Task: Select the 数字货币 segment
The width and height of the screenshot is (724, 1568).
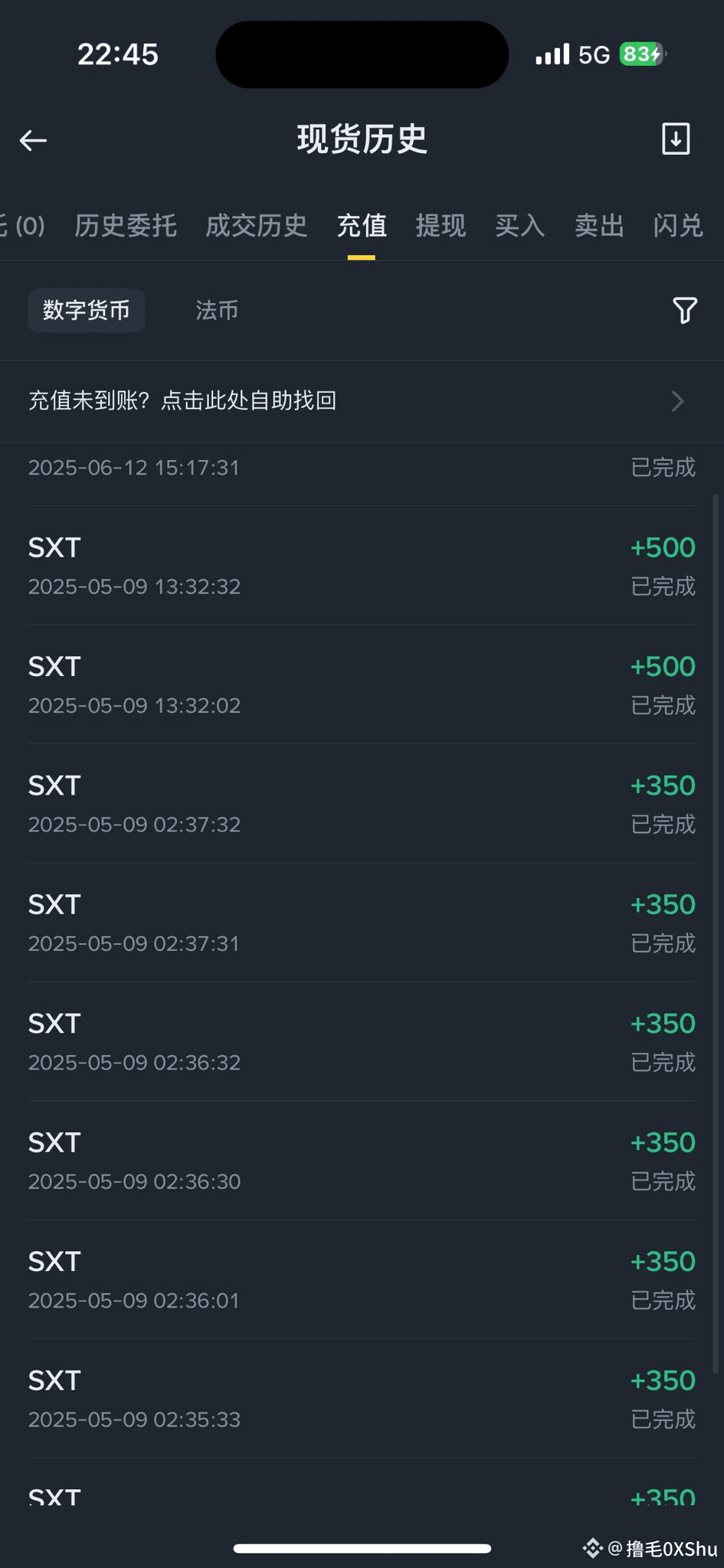Action: tap(87, 310)
